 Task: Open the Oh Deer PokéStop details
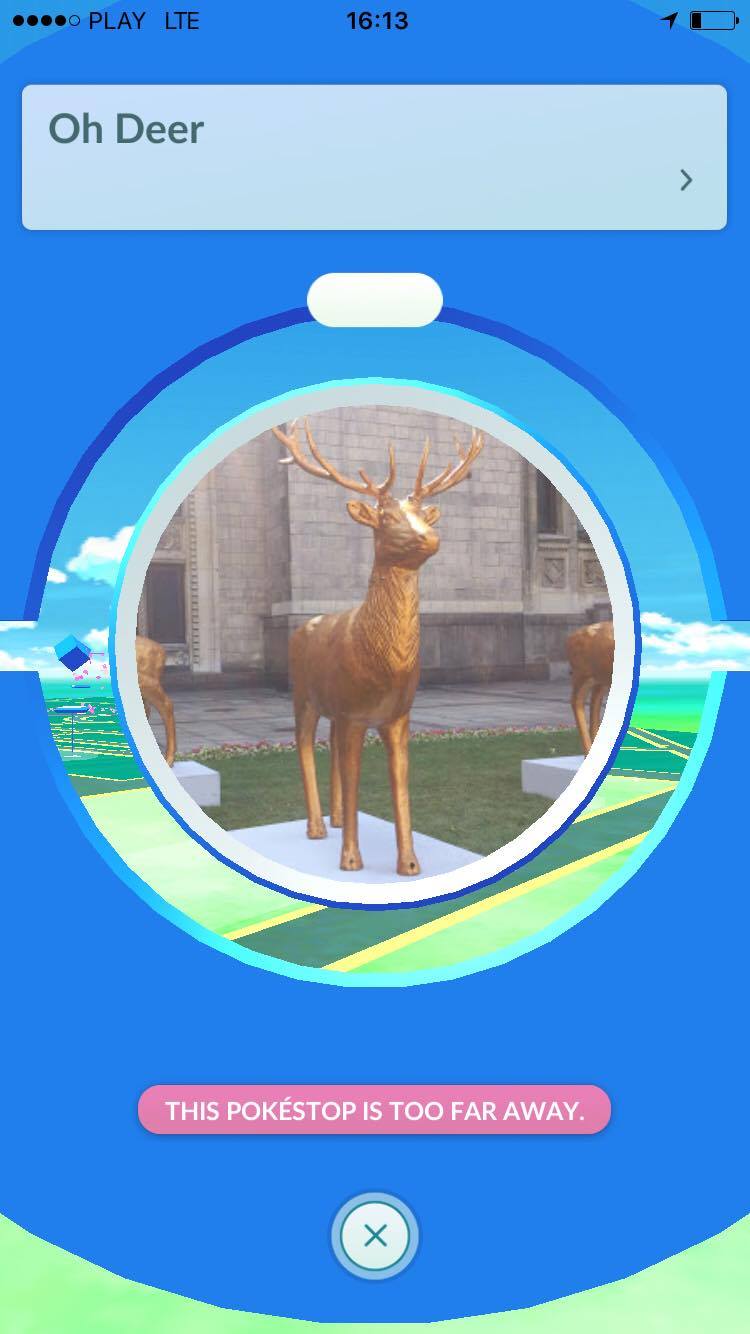pyautogui.click(x=374, y=157)
